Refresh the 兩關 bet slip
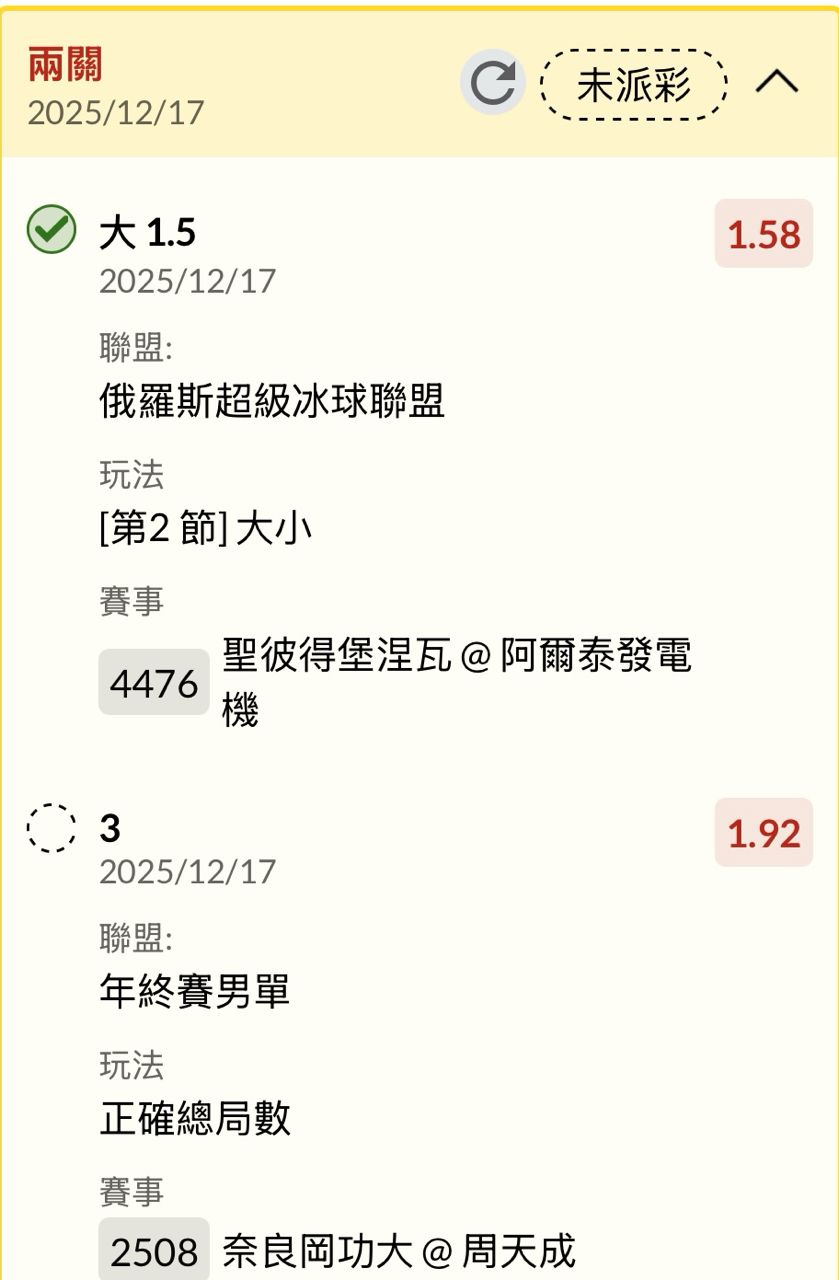 pyautogui.click(x=493, y=83)
